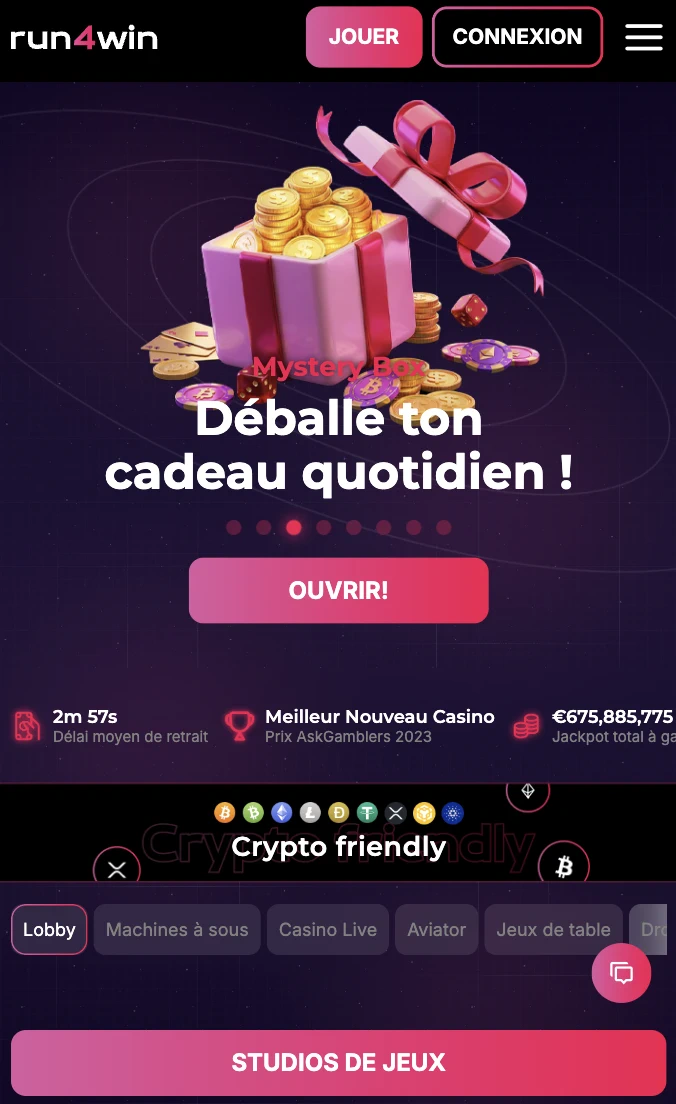Screen dimensions: 676x1104
Task: Open STUDIOS DE JEUX
Action: (x=338, y=1062)
